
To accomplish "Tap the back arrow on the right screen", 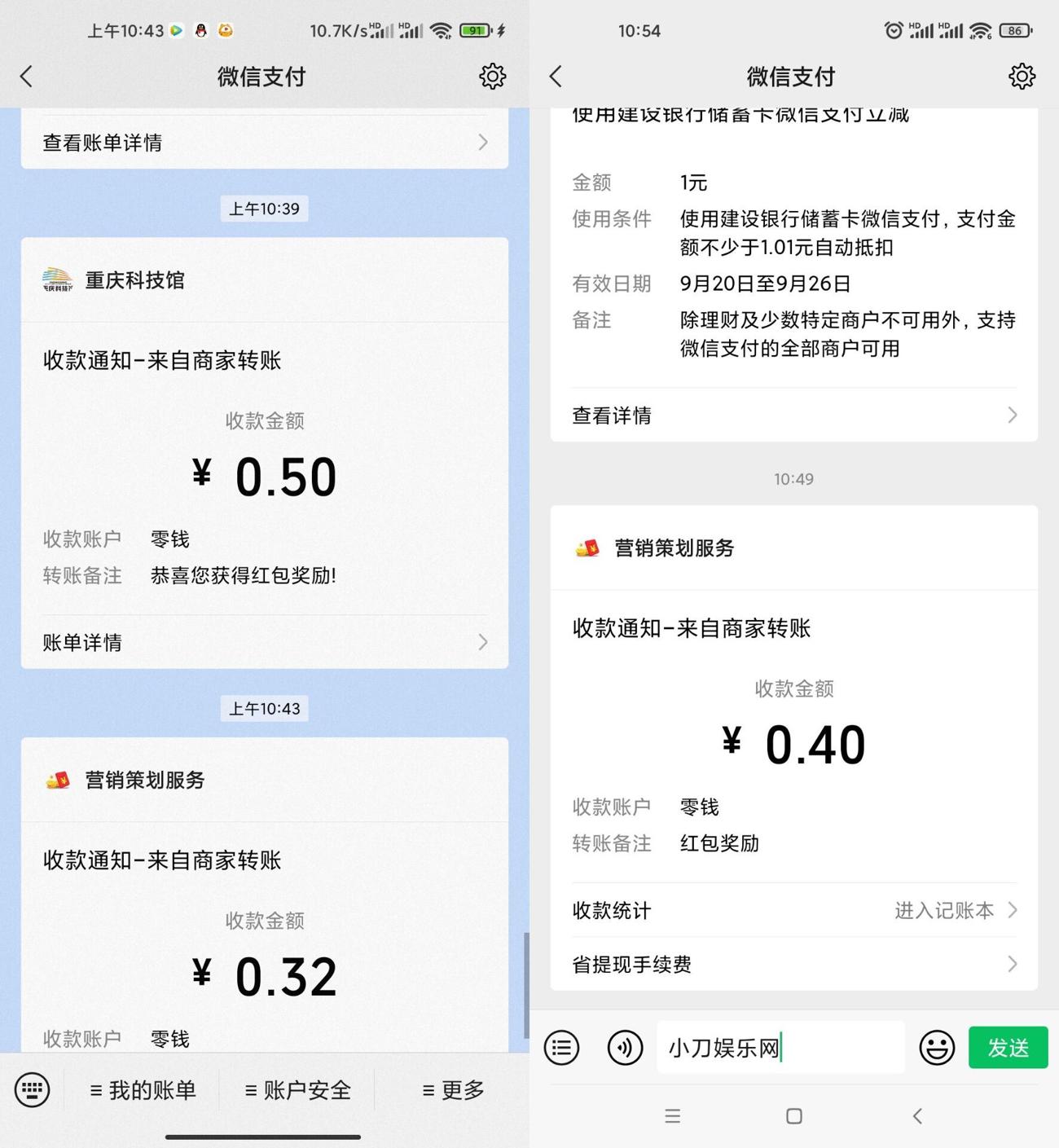I will click(556, 76).
